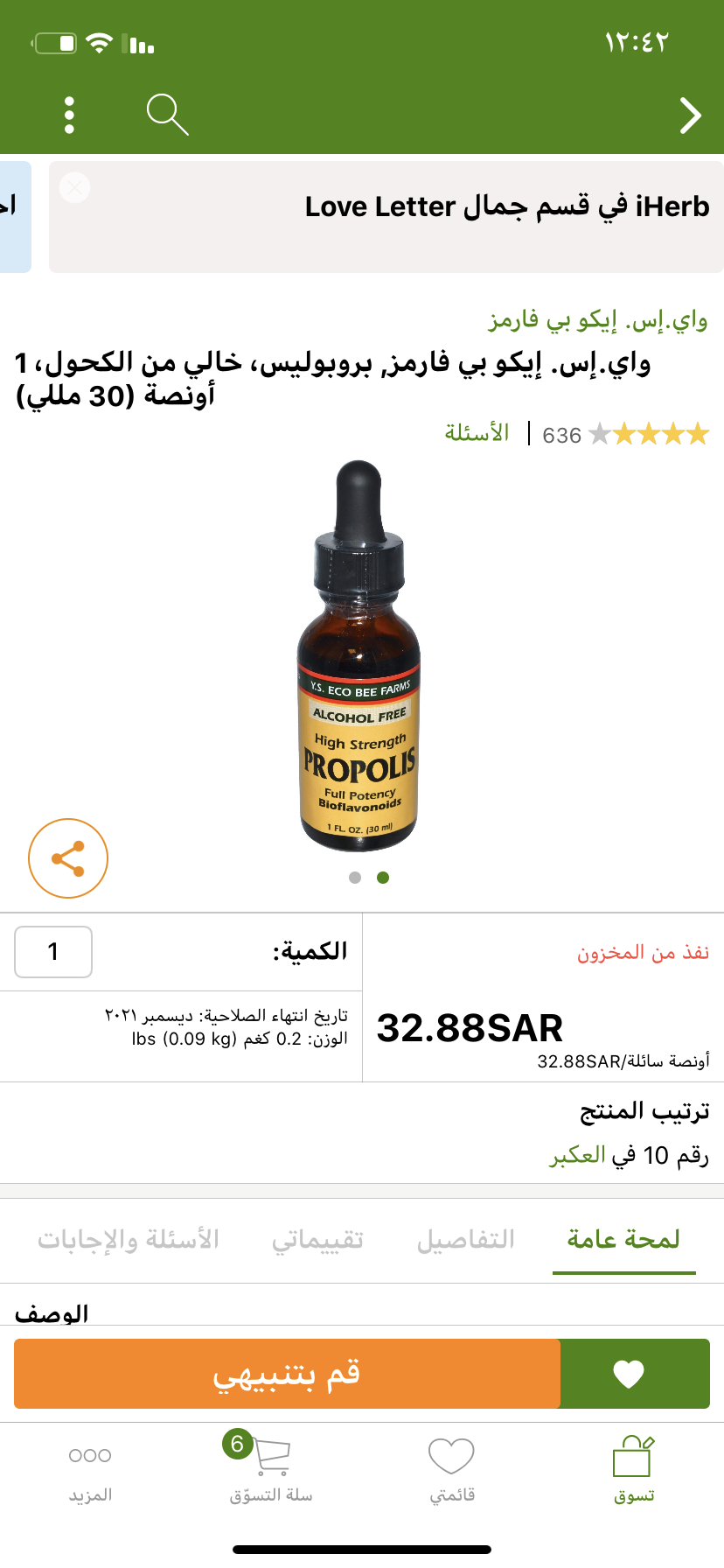View the 636 star ratings

[x=625, y=434]
